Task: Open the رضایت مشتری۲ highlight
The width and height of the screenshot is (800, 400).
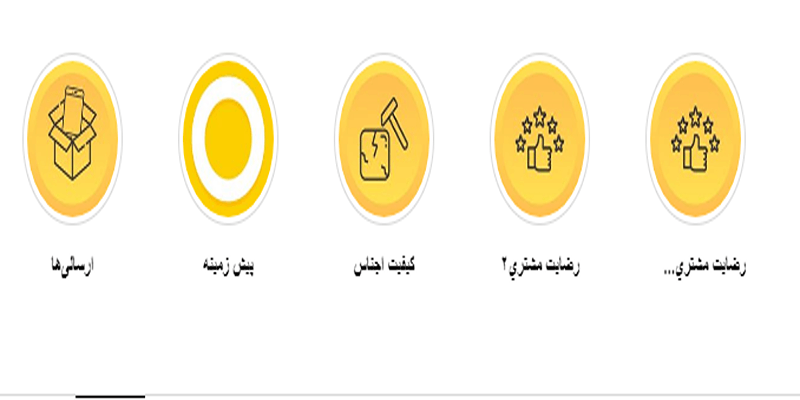Action: pyautogui.click(x=540, y=138)
